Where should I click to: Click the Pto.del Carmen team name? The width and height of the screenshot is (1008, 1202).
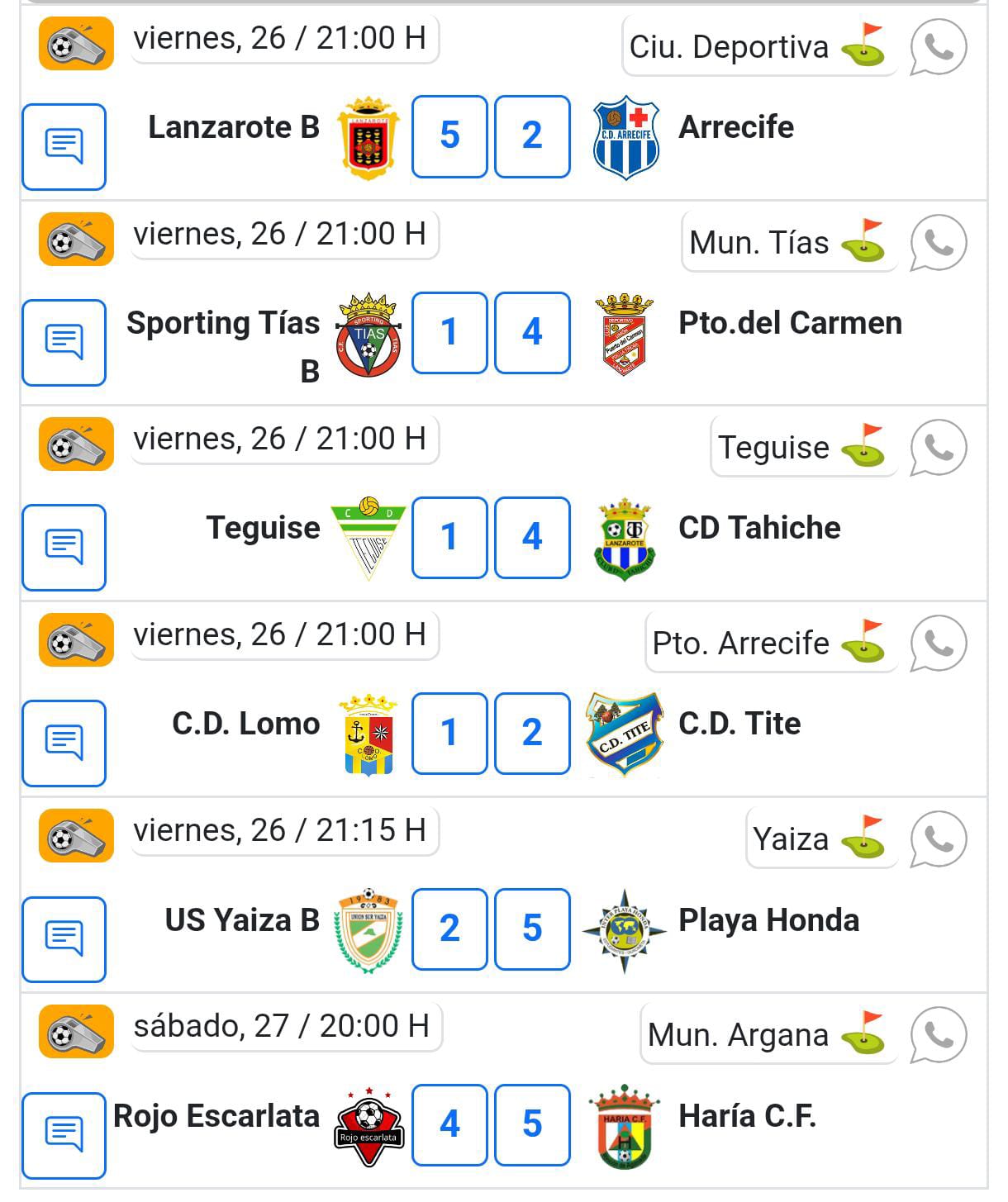791,324
